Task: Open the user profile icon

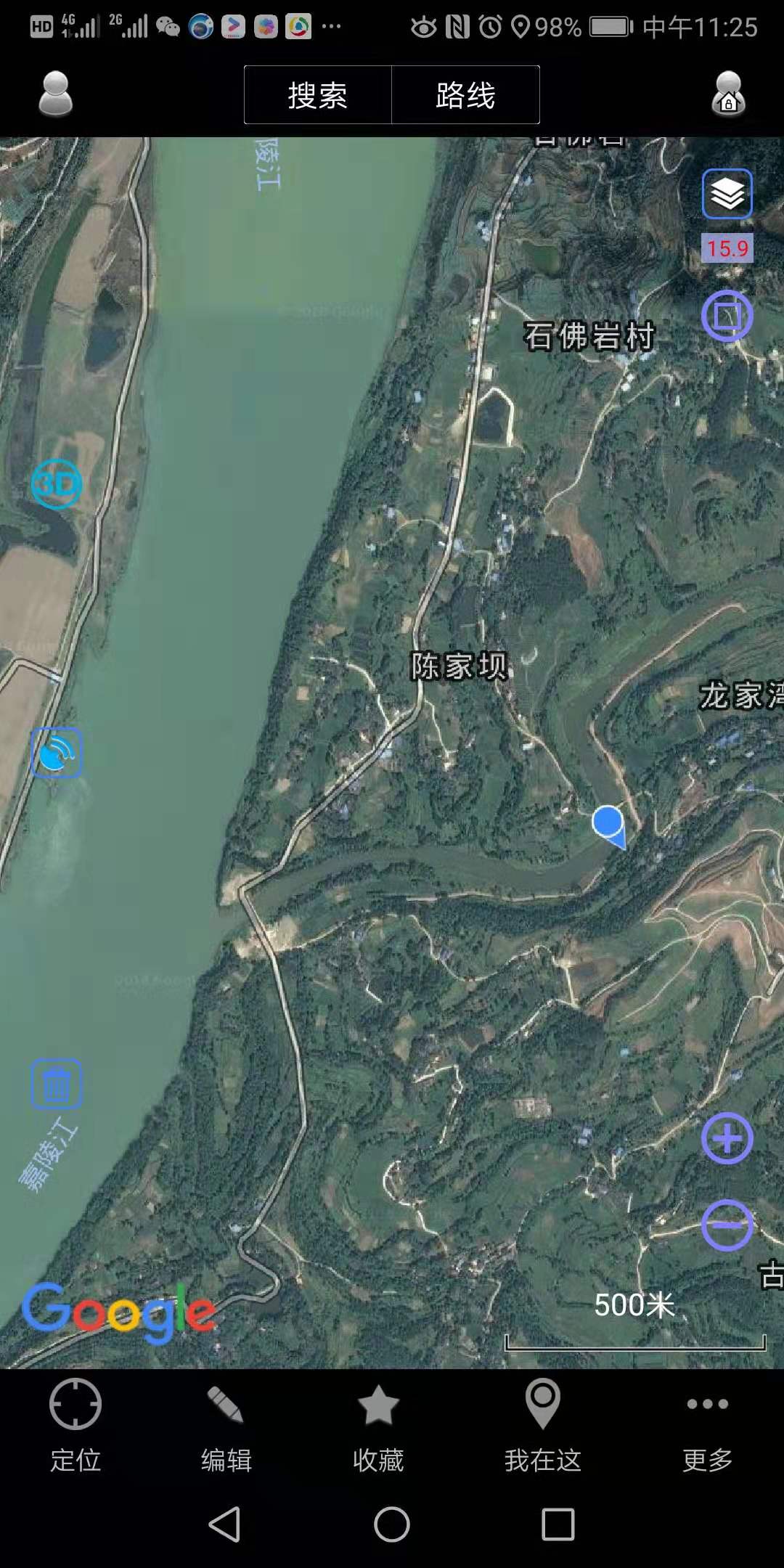Action: click(55, 94)
